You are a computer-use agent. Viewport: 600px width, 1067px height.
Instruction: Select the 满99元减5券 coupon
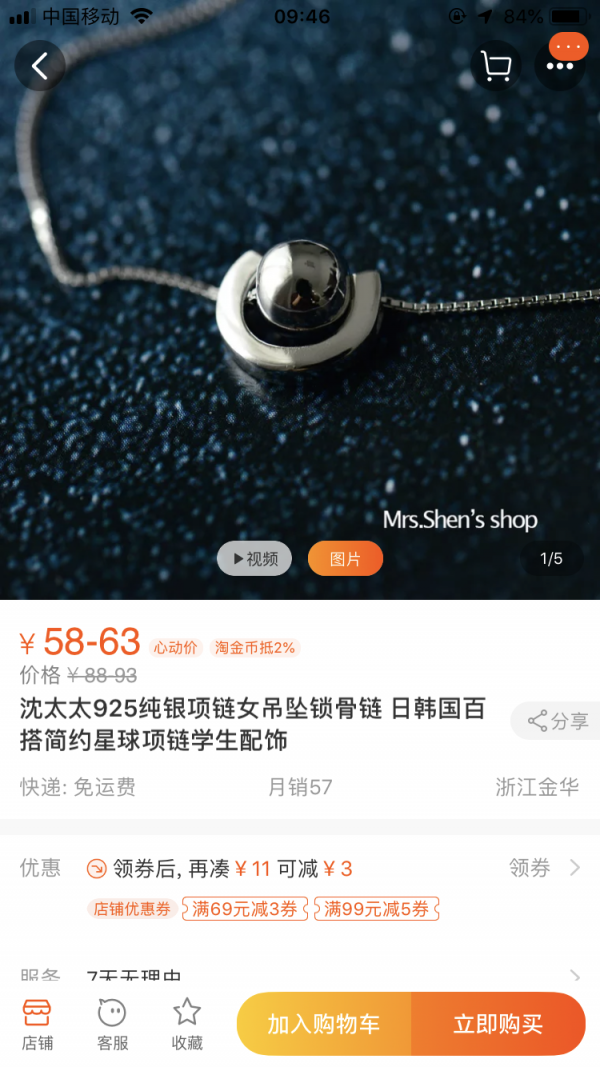click(x=377, y=908)
